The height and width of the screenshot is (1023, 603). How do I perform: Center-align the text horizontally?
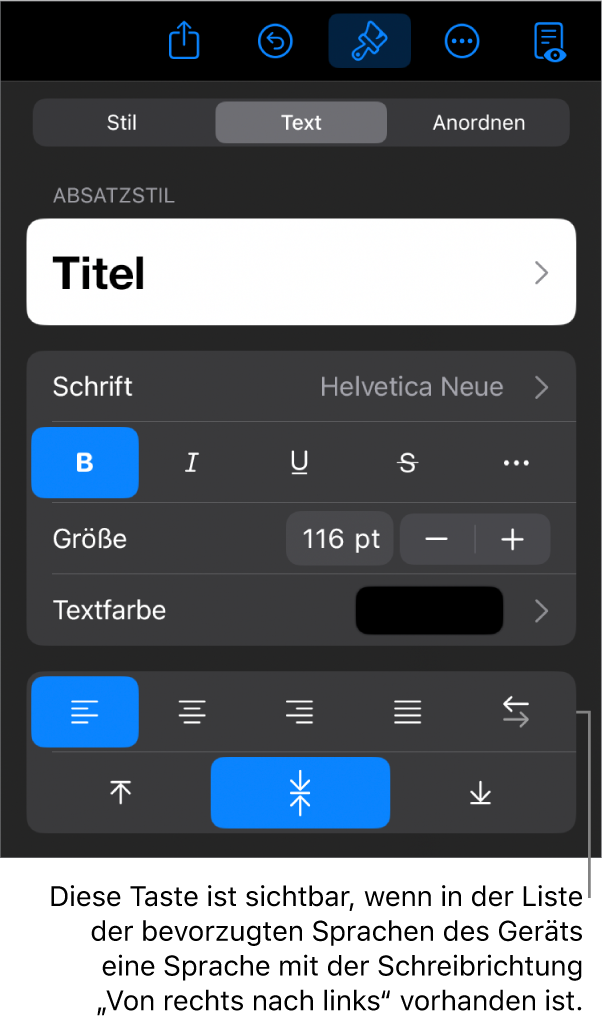[x=192, y=712]
